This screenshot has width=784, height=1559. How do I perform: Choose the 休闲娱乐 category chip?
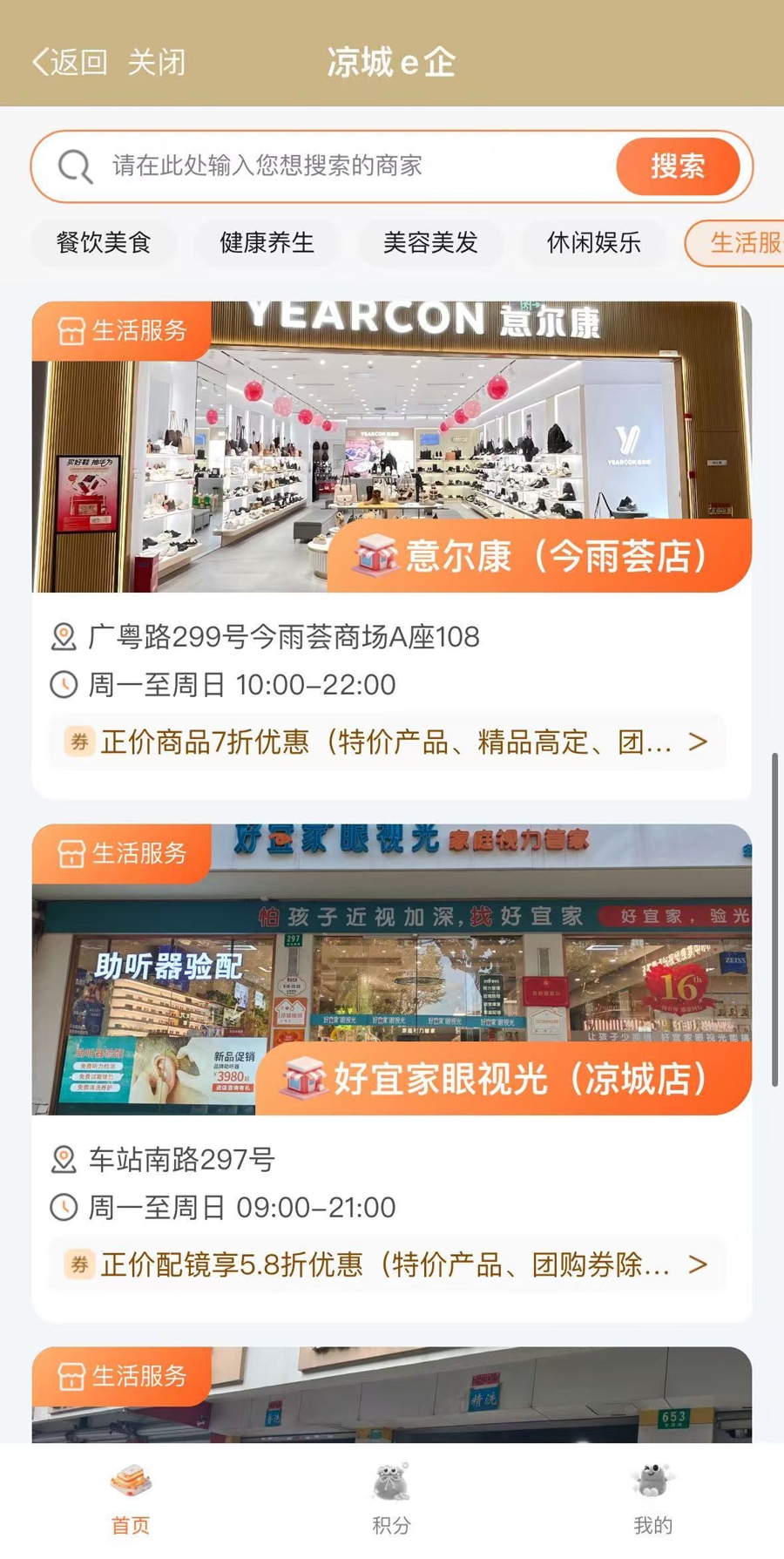(x=594, y=242)
